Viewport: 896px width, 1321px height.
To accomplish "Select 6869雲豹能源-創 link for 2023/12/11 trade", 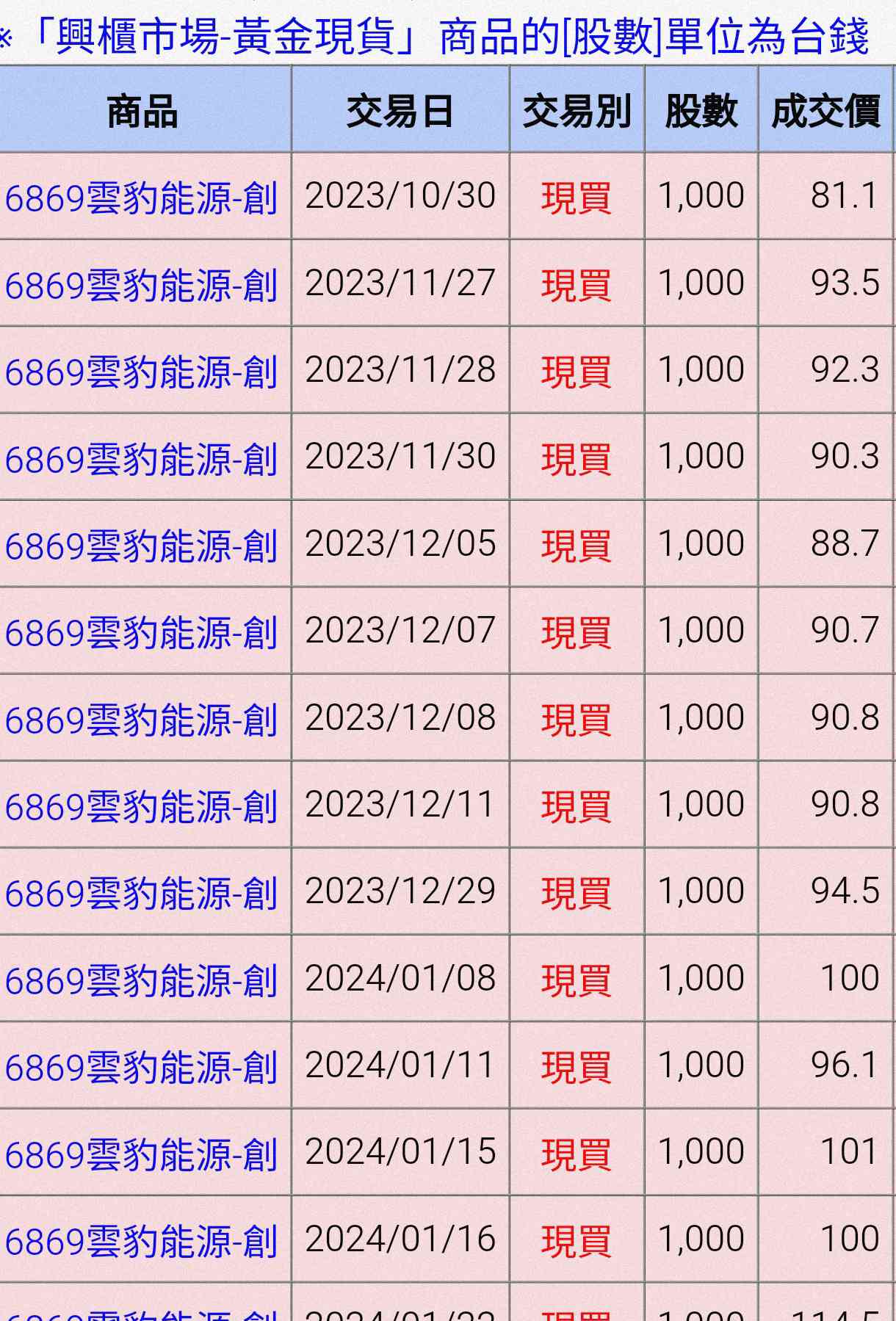I will [141, 806].
